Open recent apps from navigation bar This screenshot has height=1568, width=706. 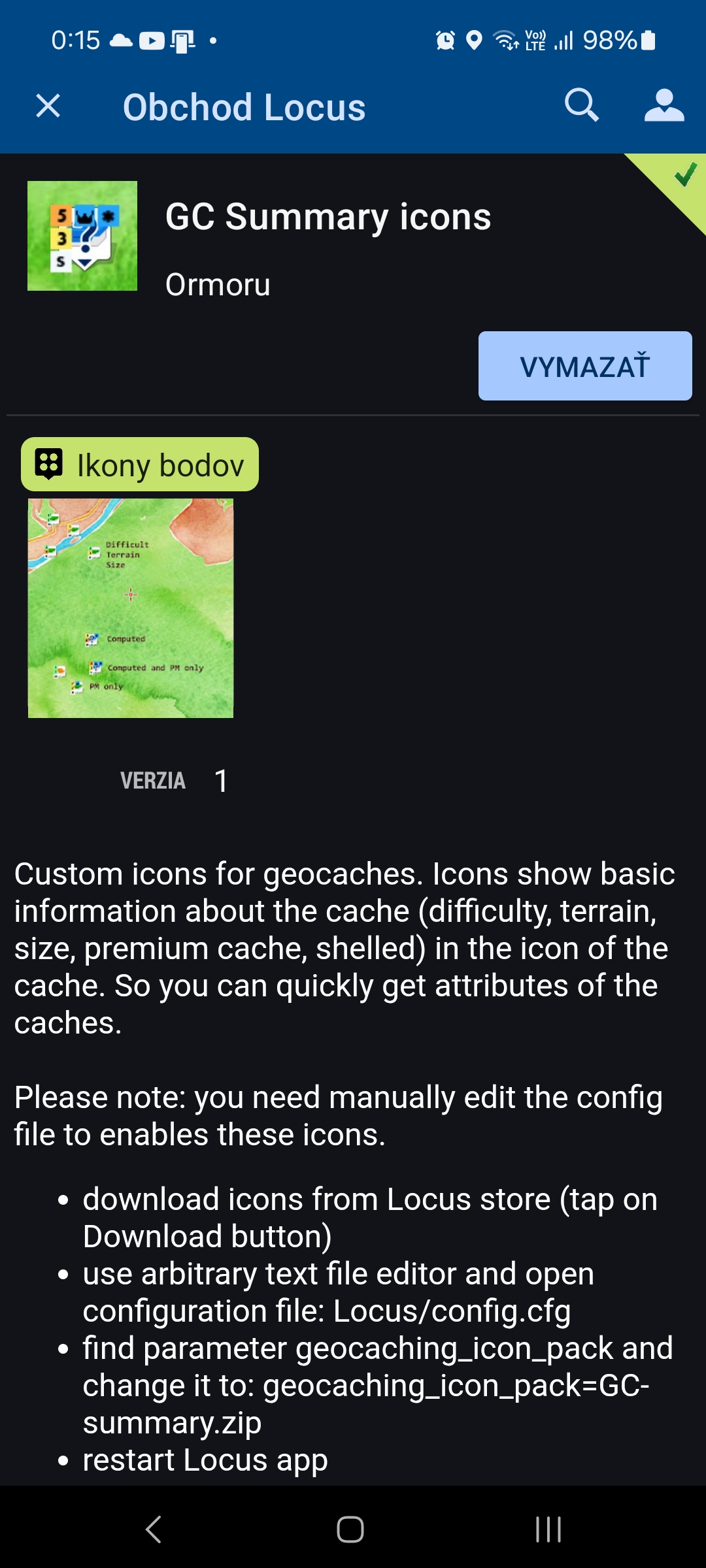pos(548,1529)
